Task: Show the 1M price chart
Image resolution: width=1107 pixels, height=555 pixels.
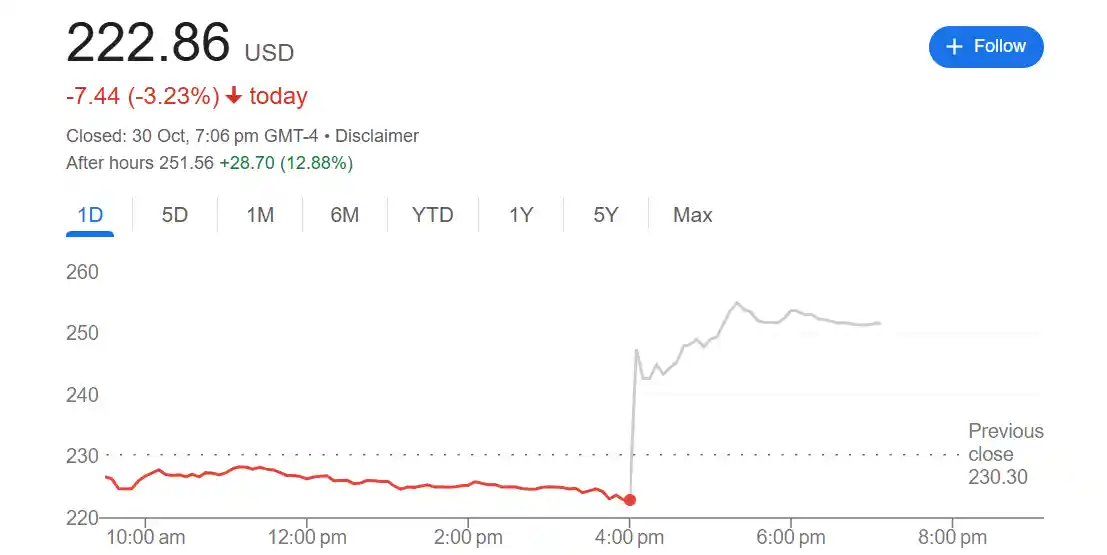Action: (x=260, y=215)
